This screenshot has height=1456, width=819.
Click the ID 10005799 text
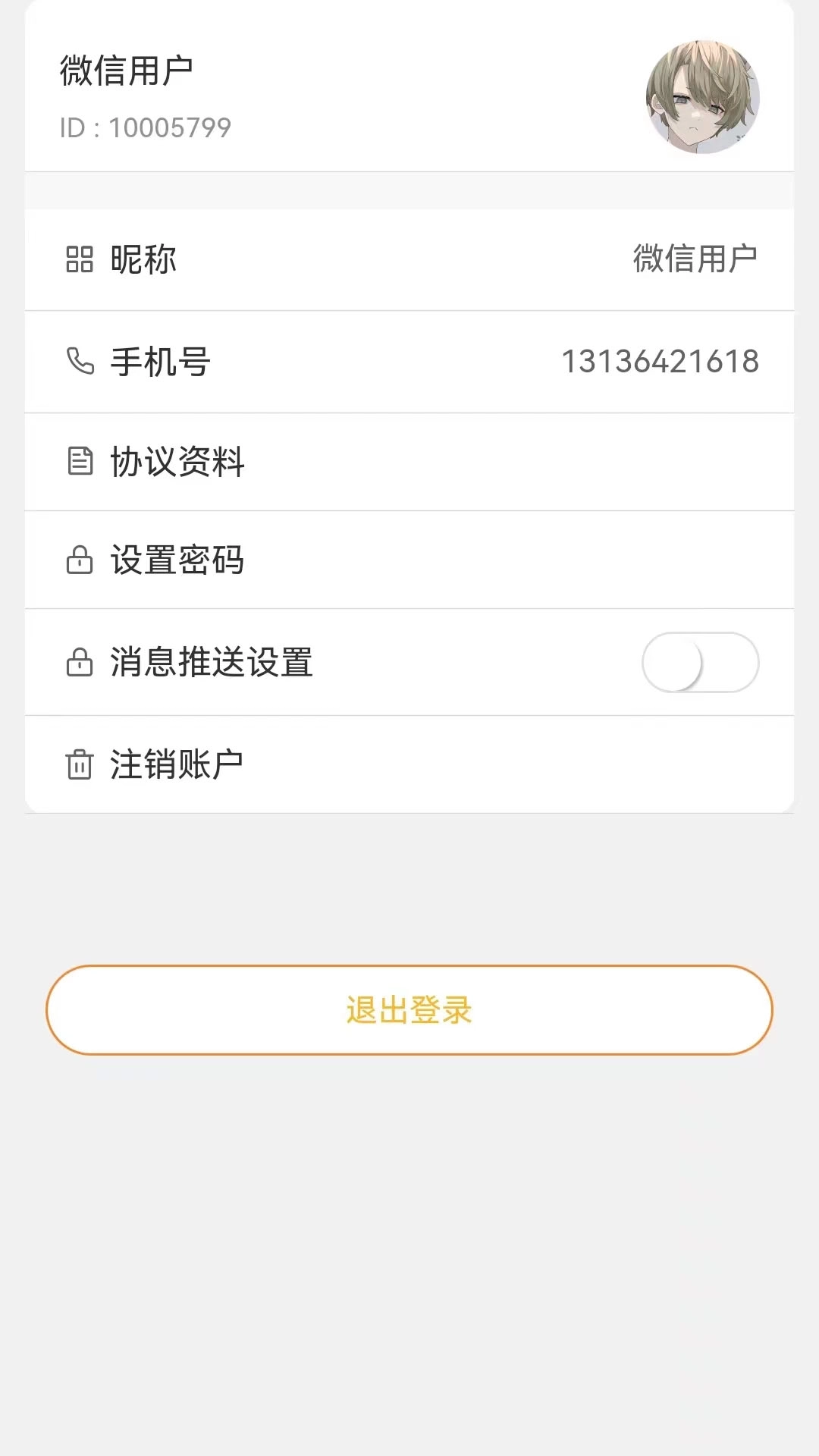point(144,127)
